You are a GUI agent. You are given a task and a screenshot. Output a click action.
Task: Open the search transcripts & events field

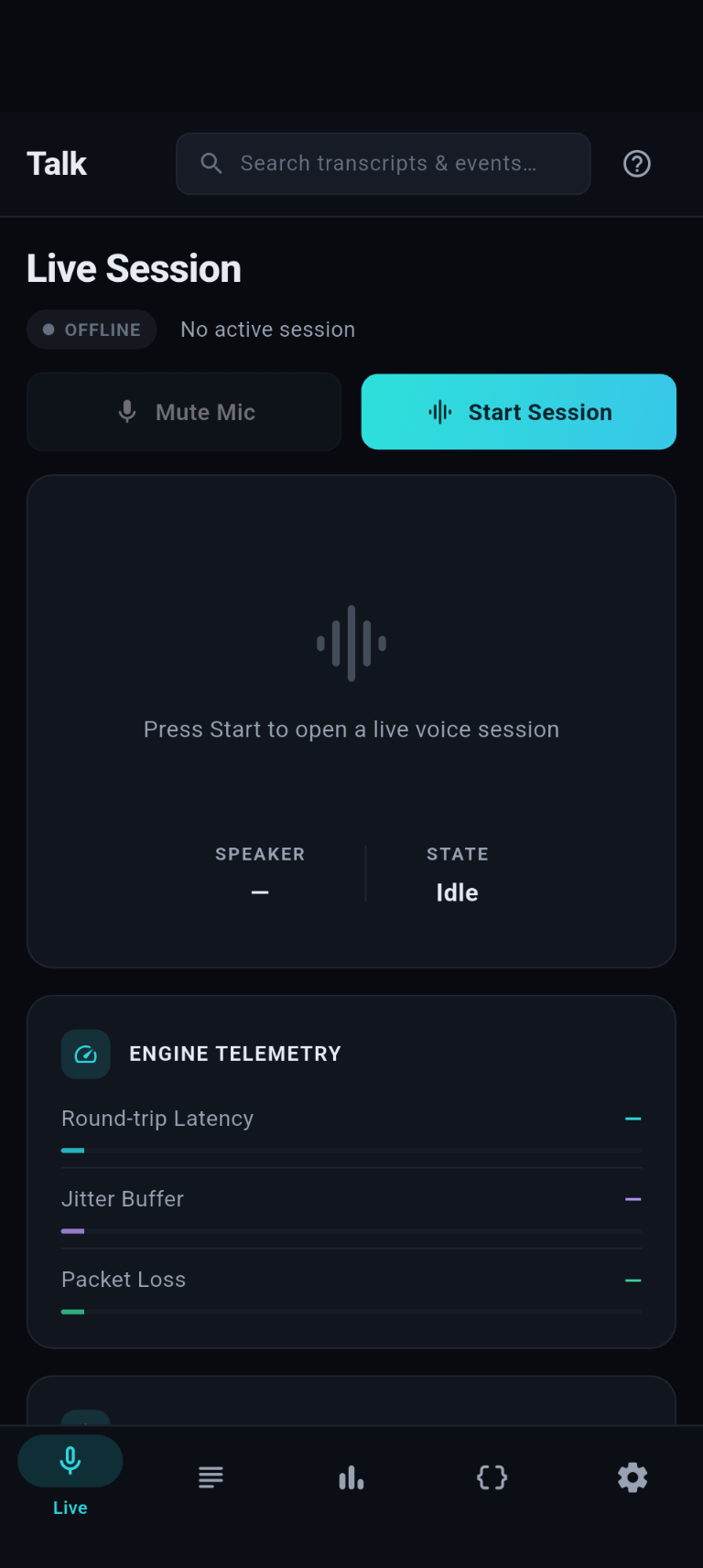coord(383,164)
